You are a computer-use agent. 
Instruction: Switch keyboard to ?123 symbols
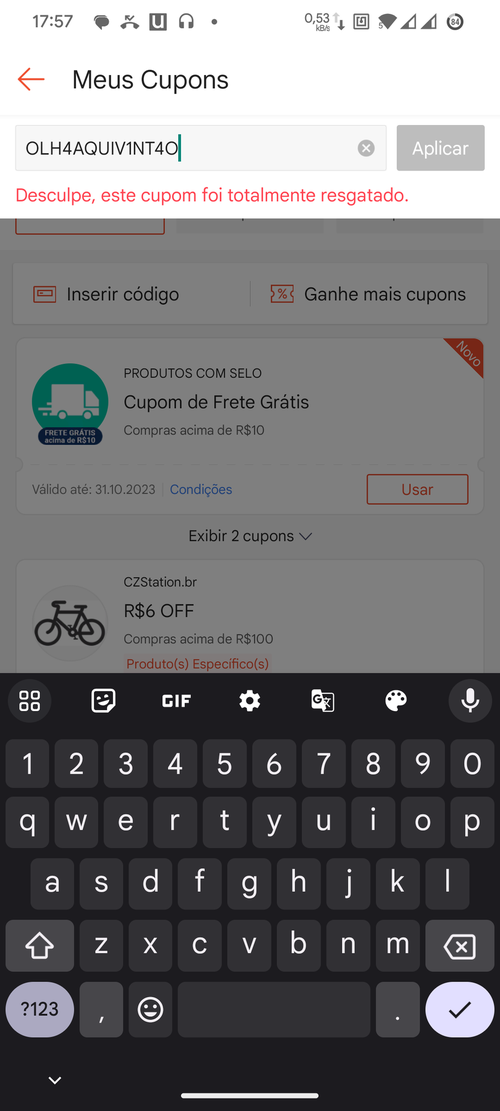(x=40, y=1010)
